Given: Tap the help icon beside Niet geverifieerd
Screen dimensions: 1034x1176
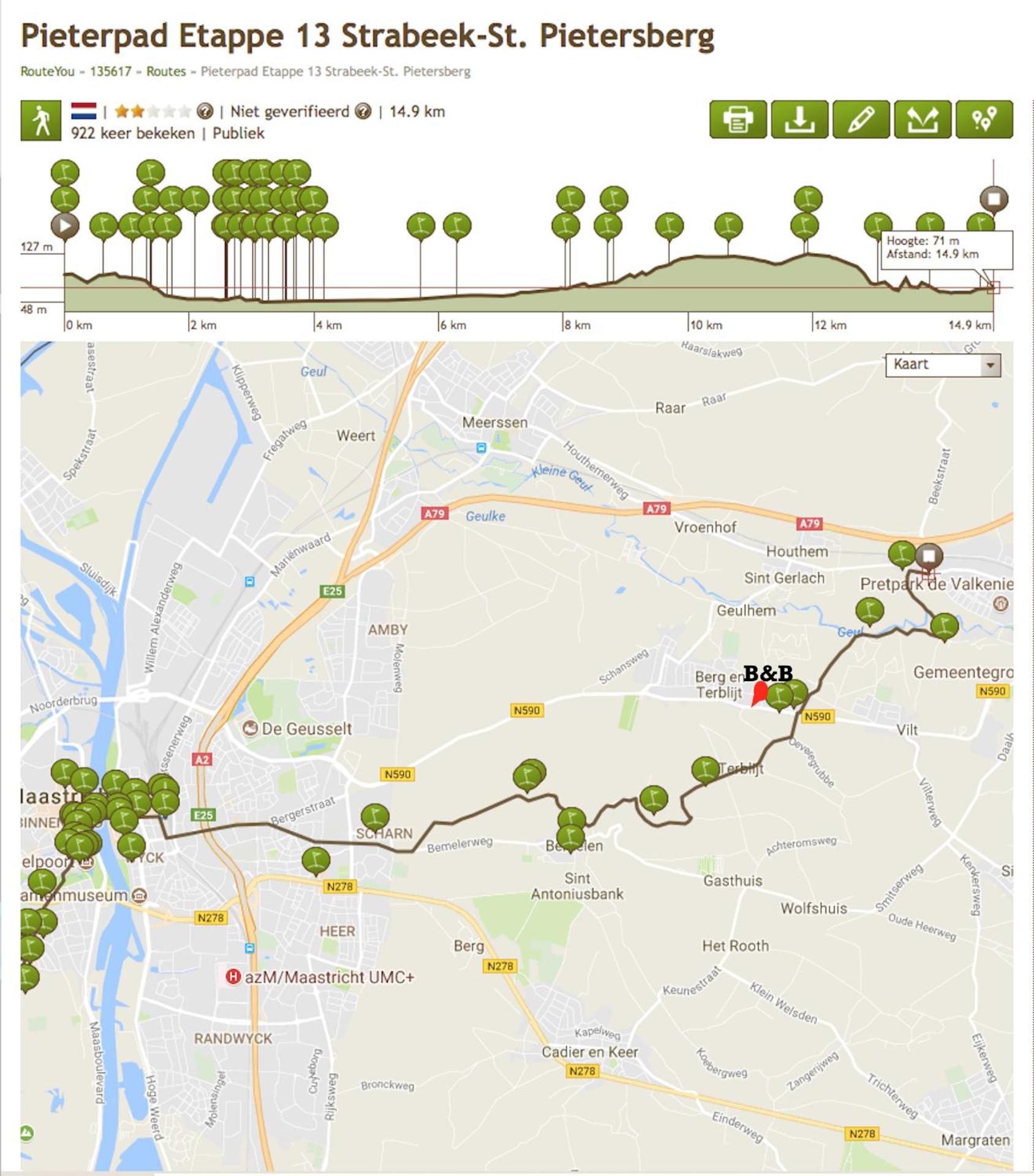Looking at the screenshot, I should point(363,111).
